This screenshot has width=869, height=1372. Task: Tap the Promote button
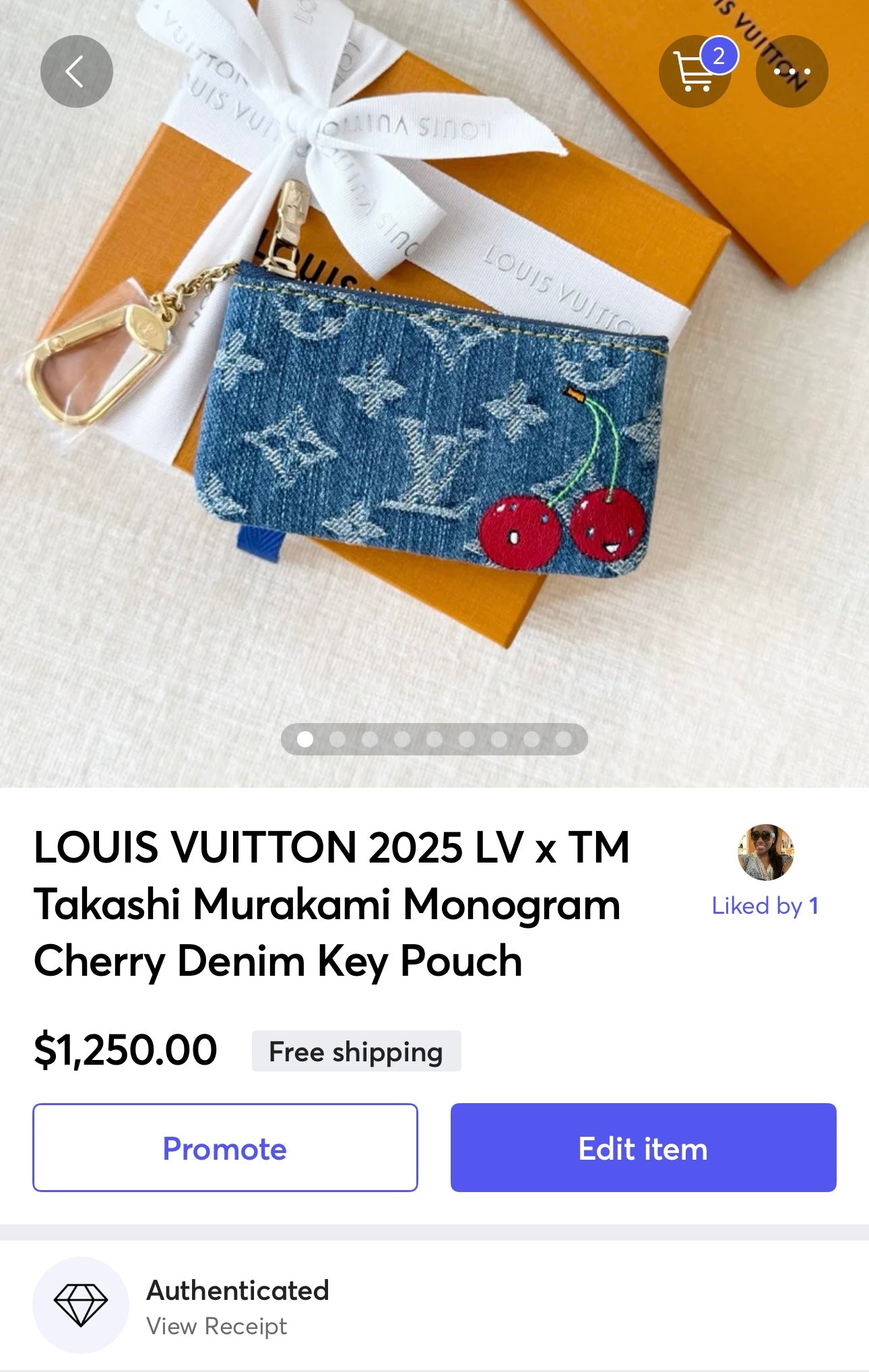(225, 1148)
